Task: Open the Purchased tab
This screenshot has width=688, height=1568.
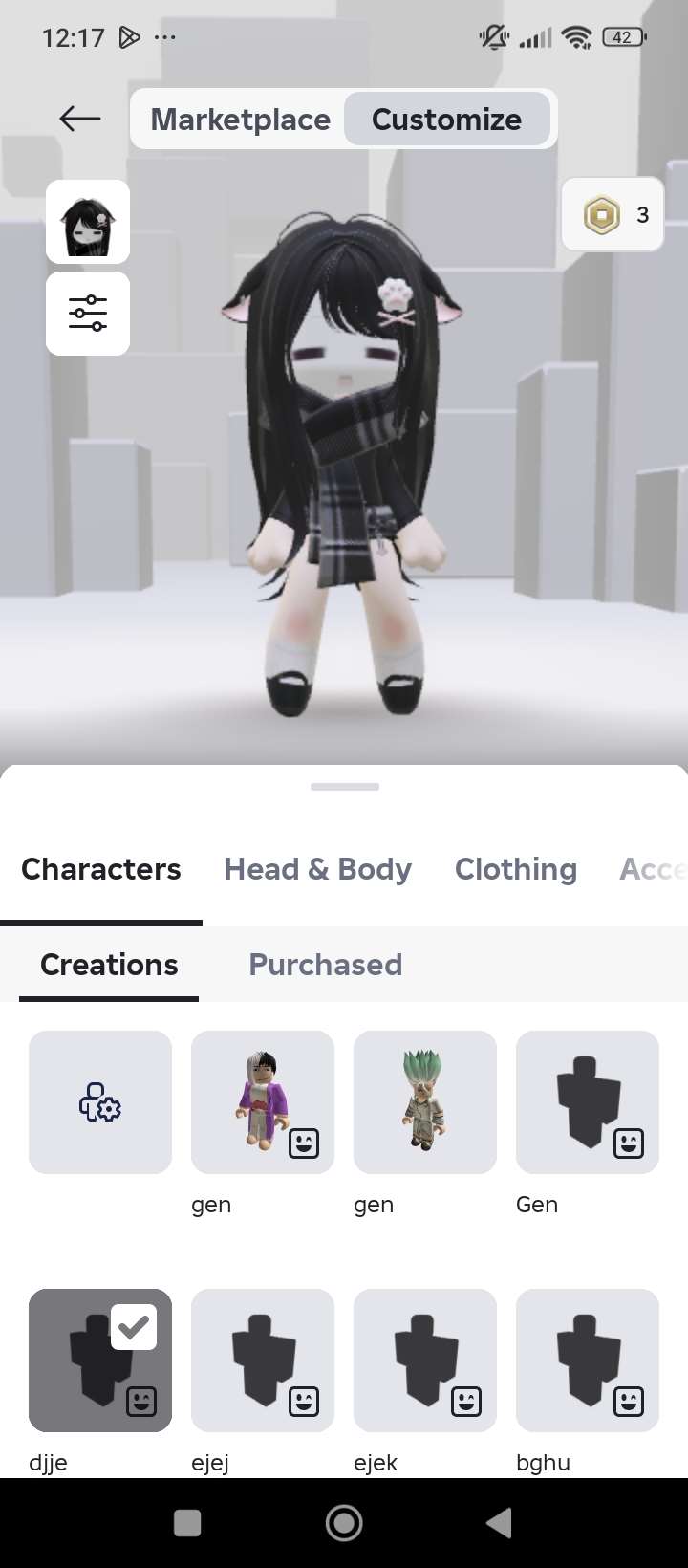Action: [325, 965]
